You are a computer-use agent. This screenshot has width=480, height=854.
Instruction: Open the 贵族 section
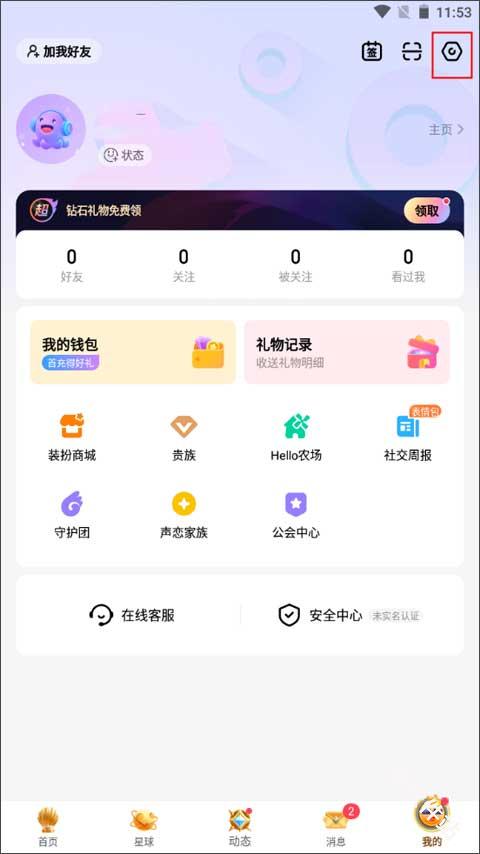[x=184, y=438]
